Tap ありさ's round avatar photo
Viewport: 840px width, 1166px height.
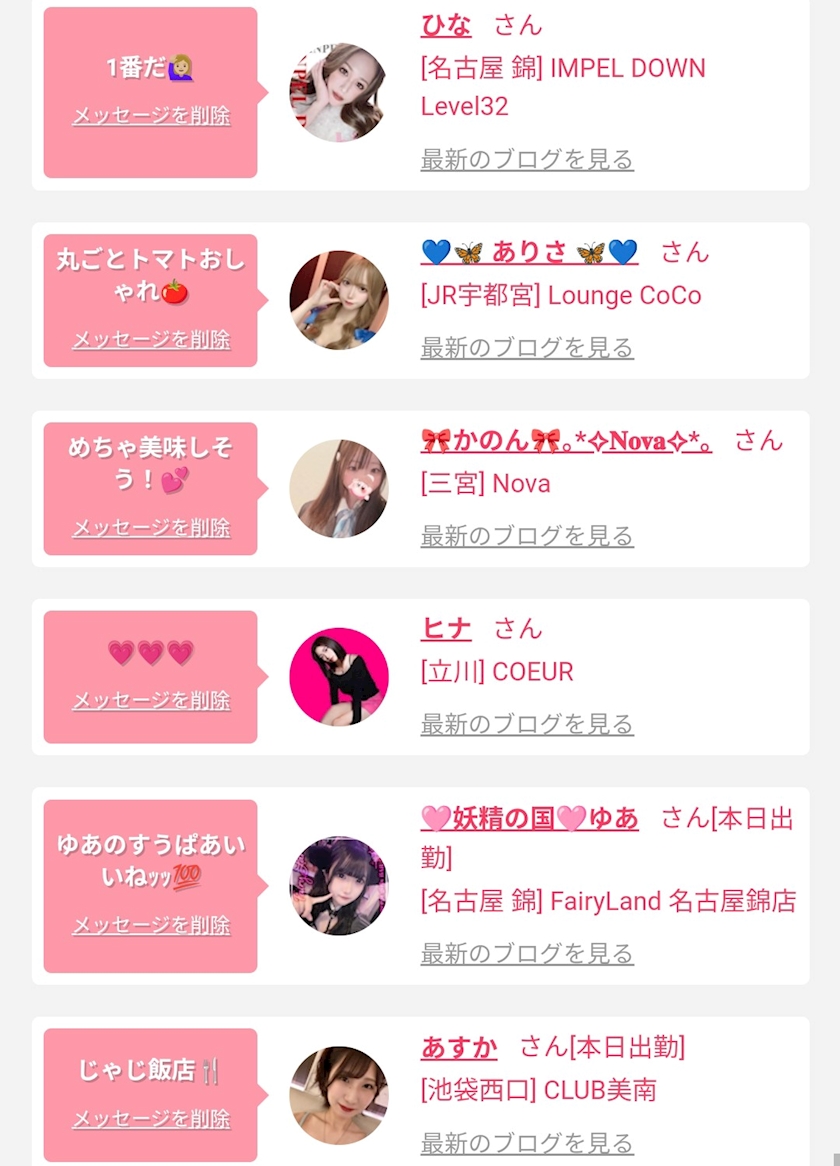click(x=339, y=300)
